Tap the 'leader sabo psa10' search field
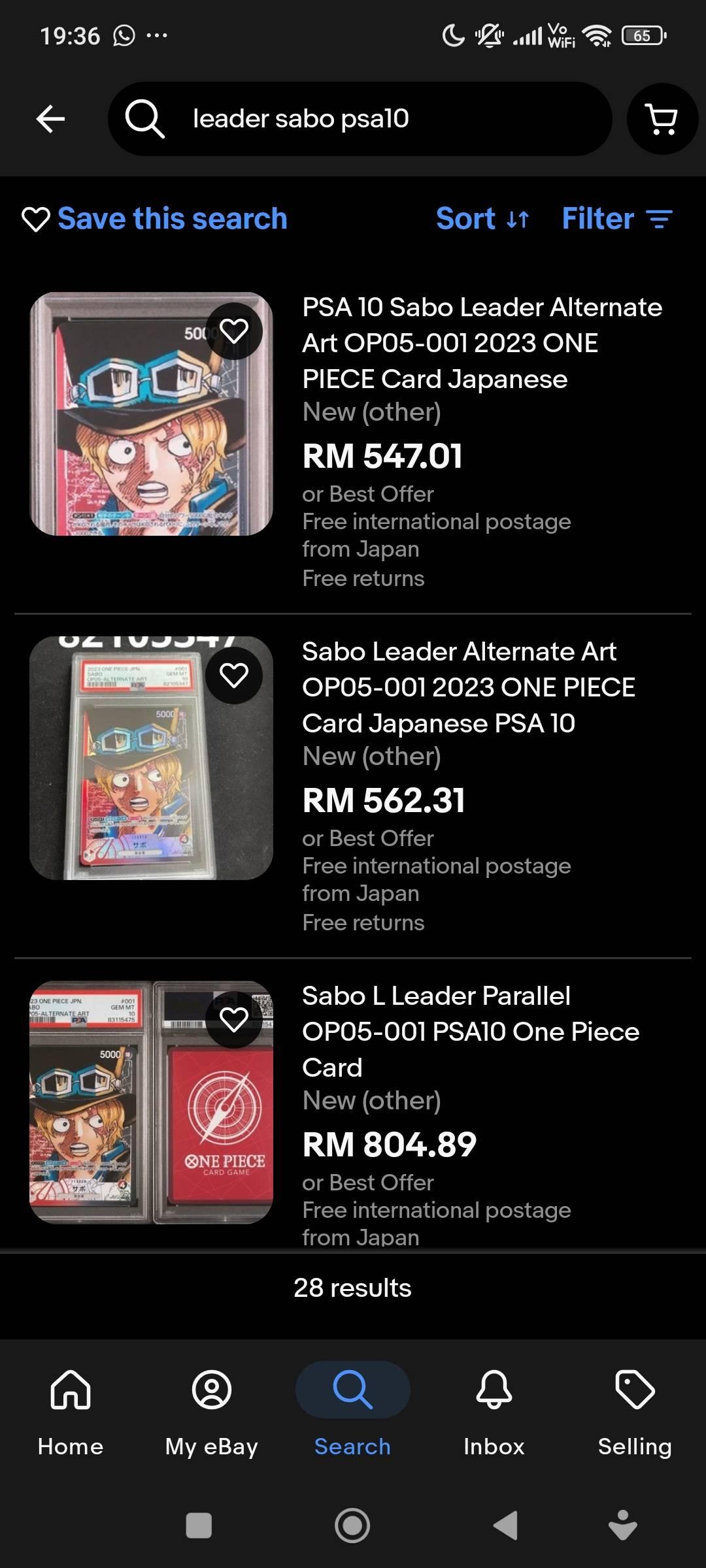 (360, 119)
